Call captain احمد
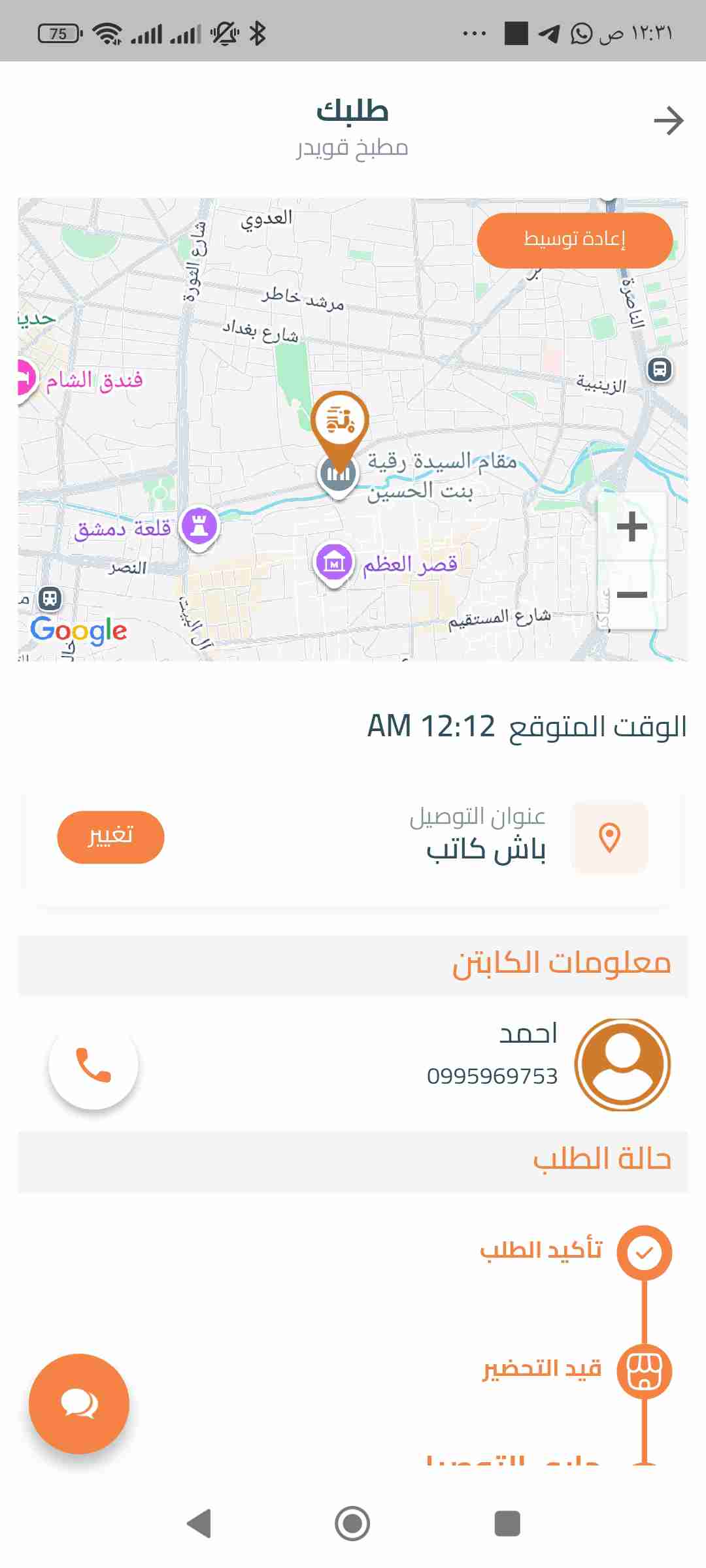The width and height of the screenshot is (706, 1568). (93, 1064)
